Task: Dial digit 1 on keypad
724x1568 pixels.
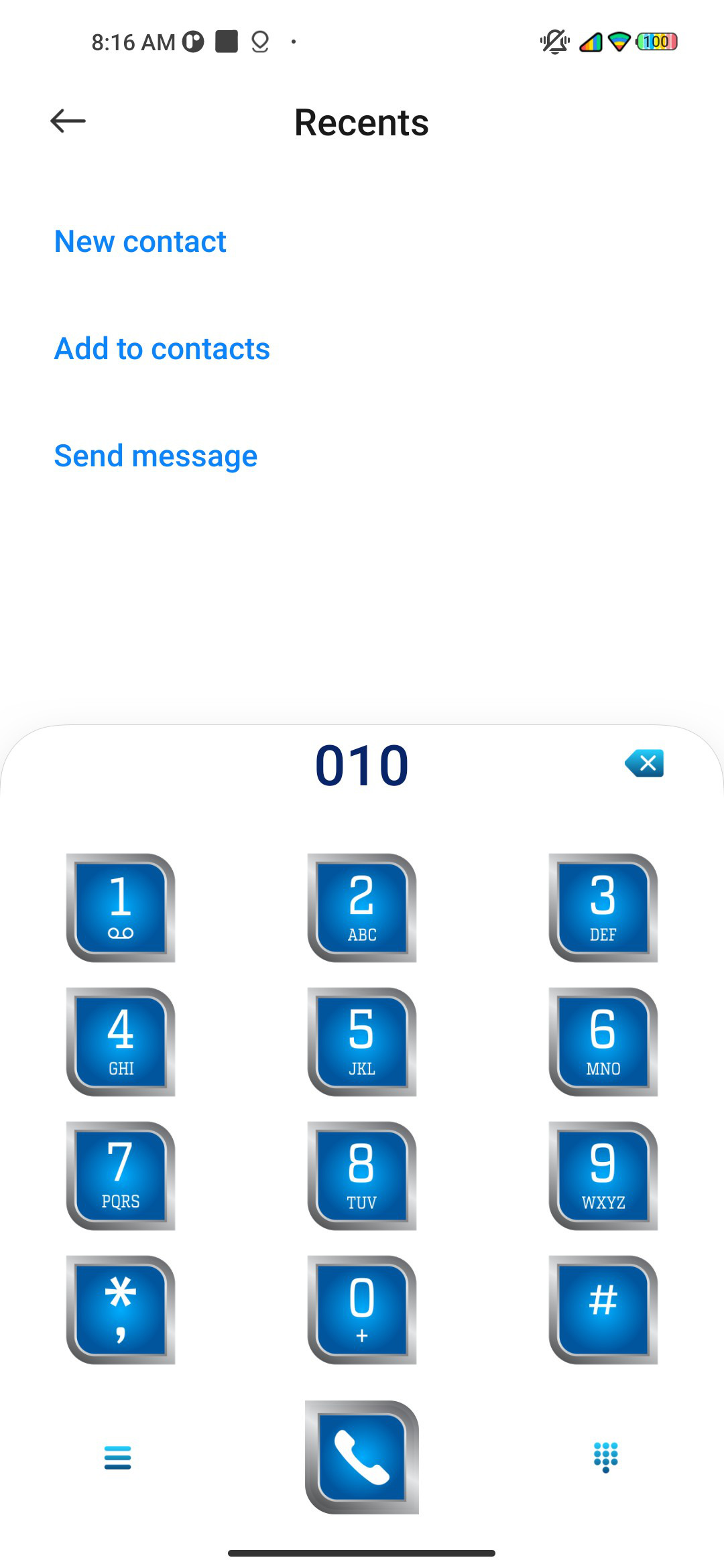Action: pyautogui.click(x=121, y=907)
